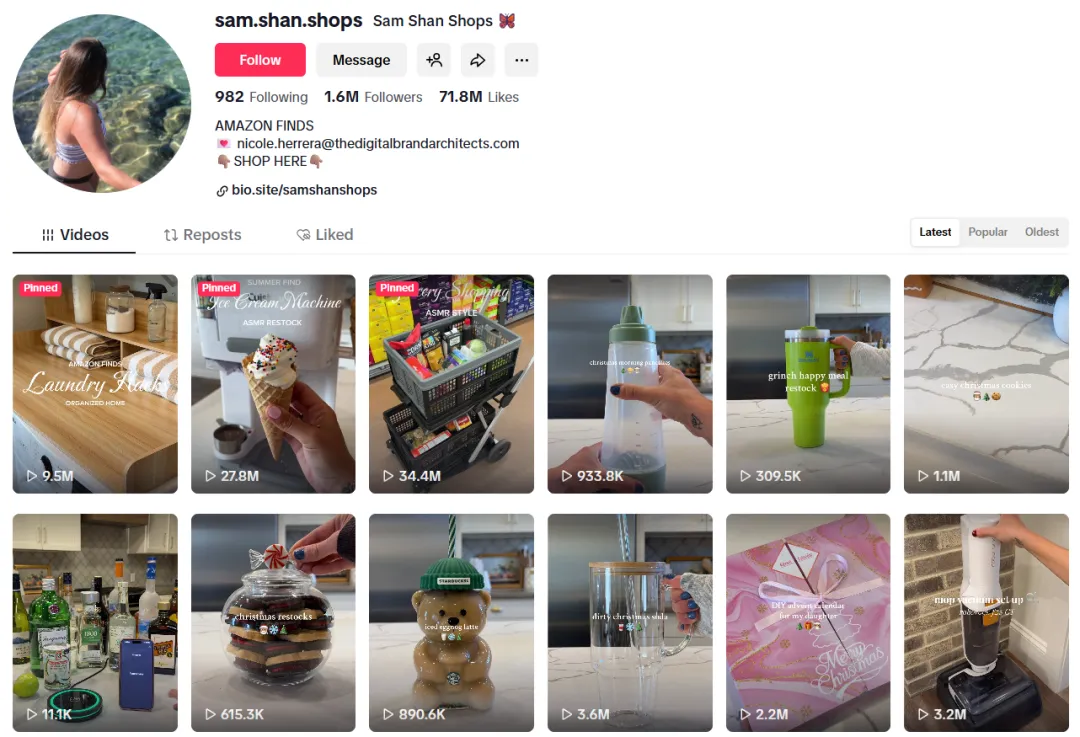The height and width of the screenshot is (737, 1080).
Task: Open the mop vacuum set up video
Action: tap(986, 622)
